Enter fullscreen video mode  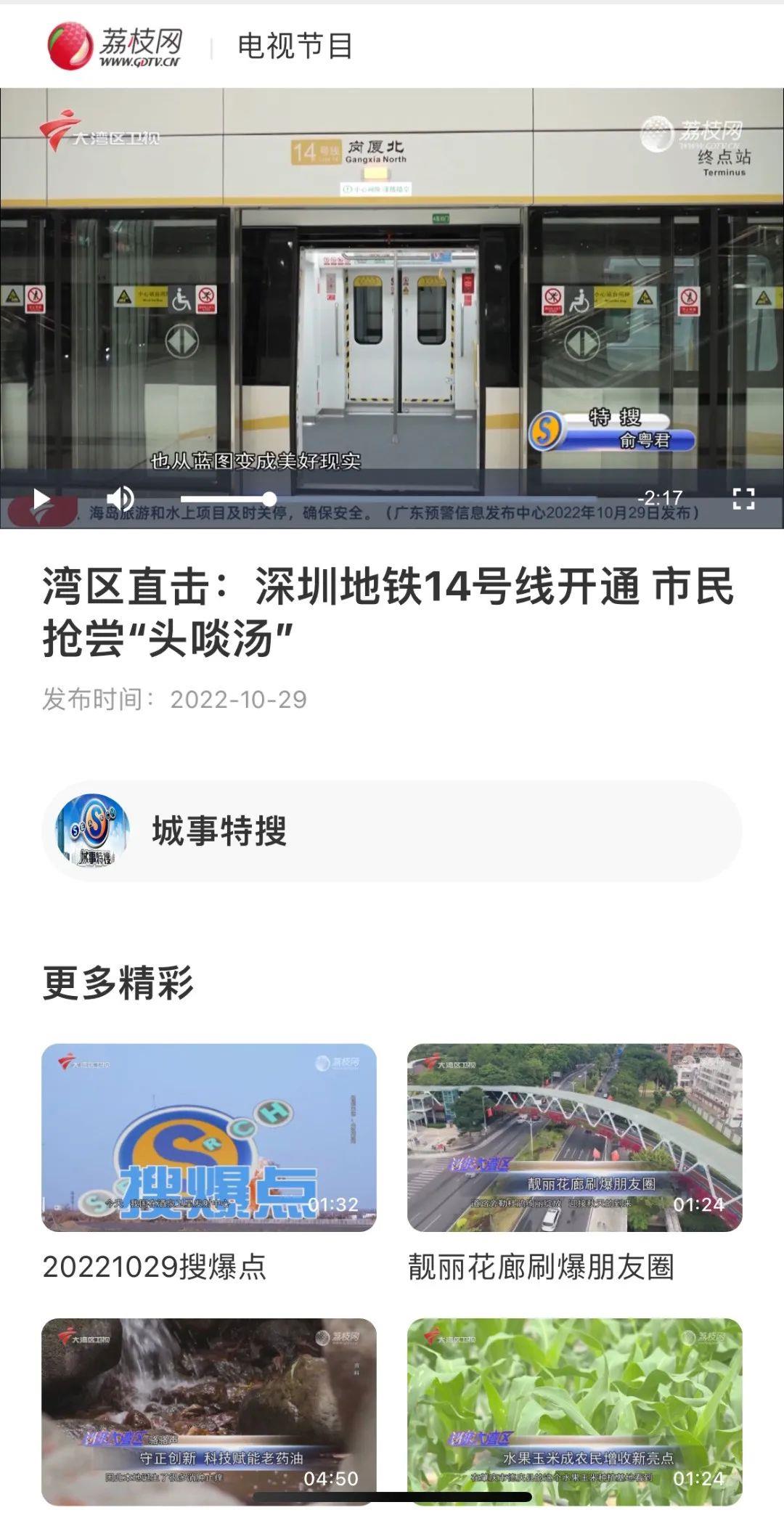coord(743,499)
